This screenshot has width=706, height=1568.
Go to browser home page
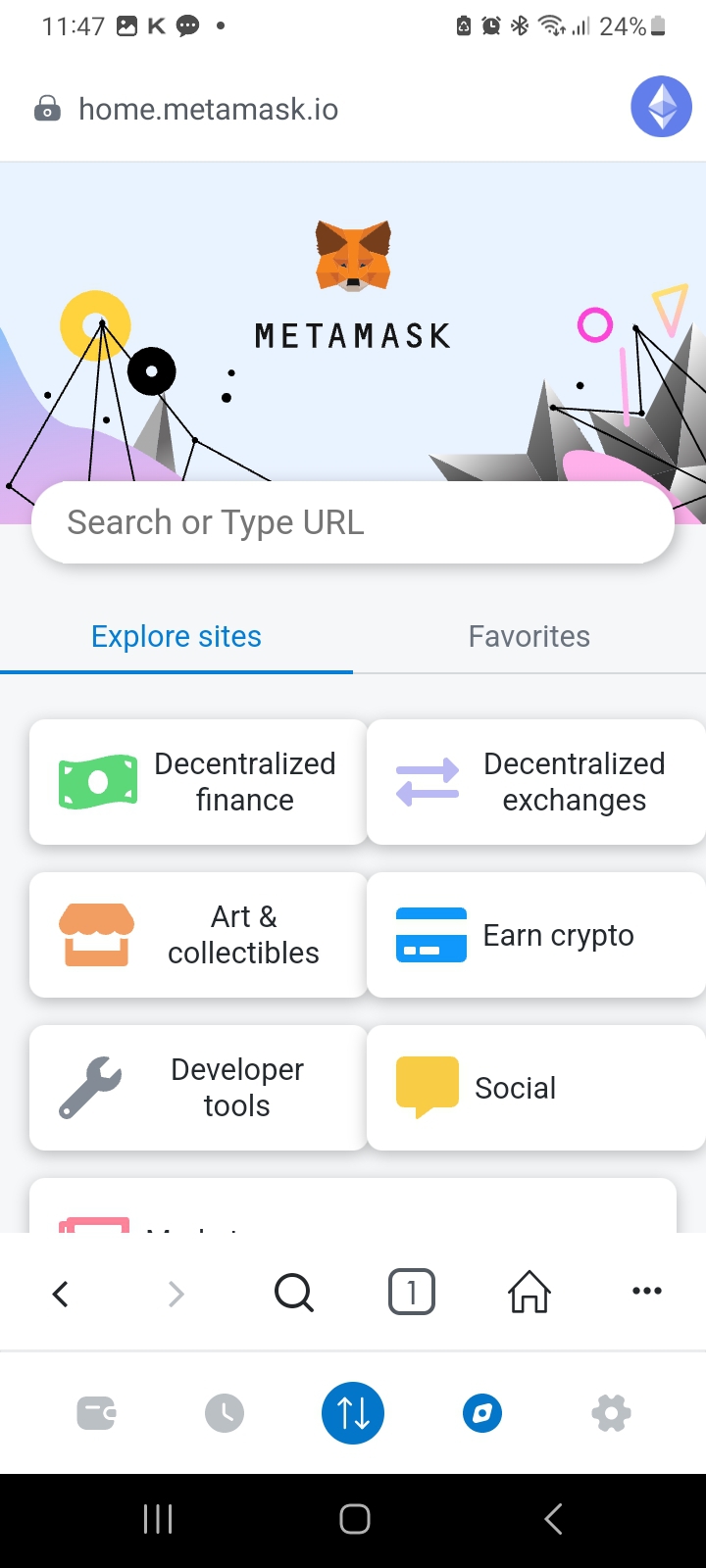point(529,1292)
